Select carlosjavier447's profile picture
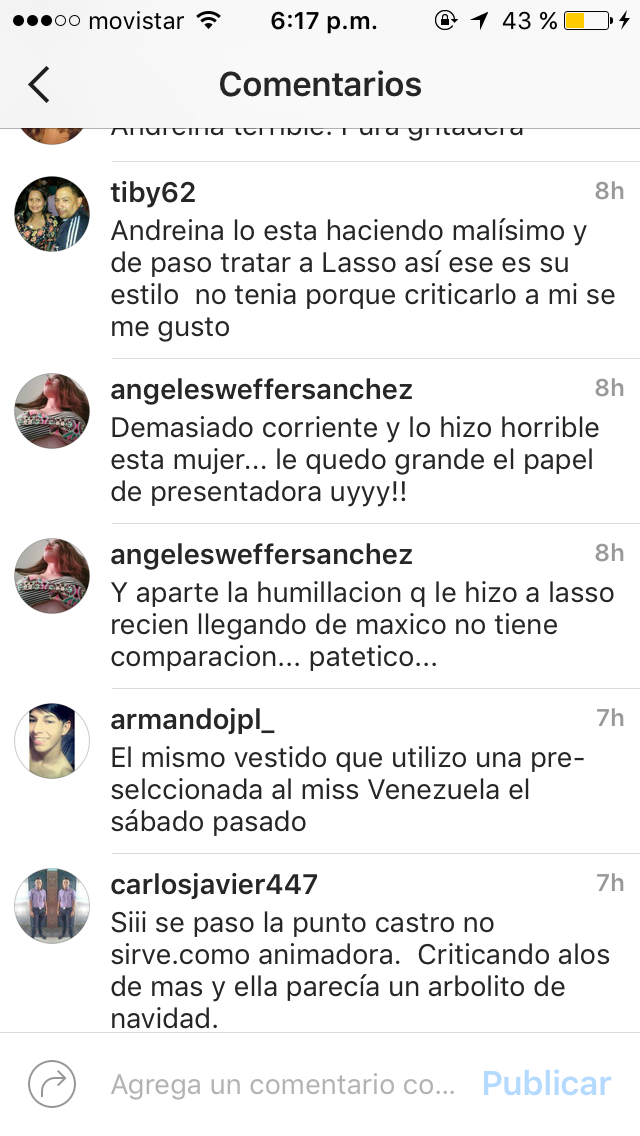 [52, 906]
